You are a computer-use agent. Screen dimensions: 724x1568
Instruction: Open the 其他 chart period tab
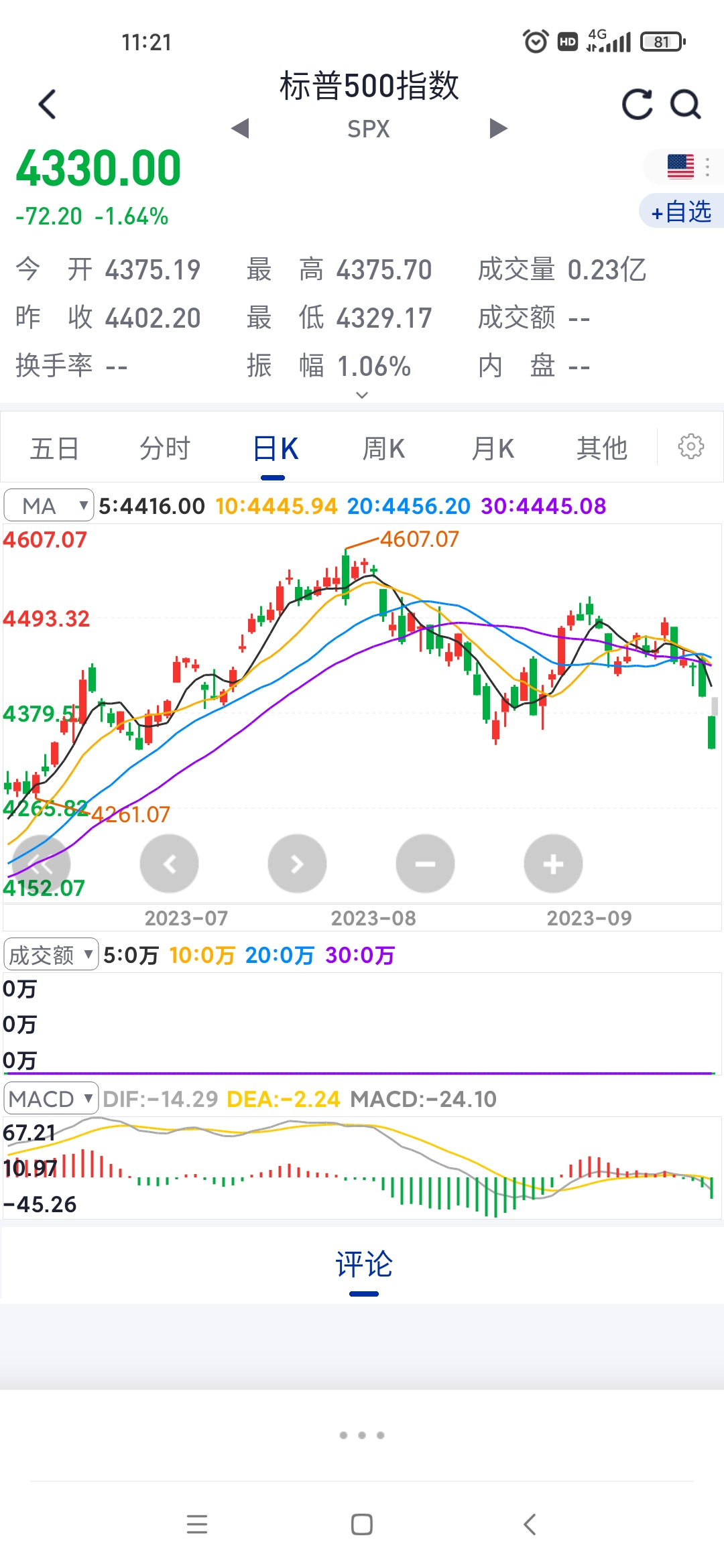click(602, 448)
